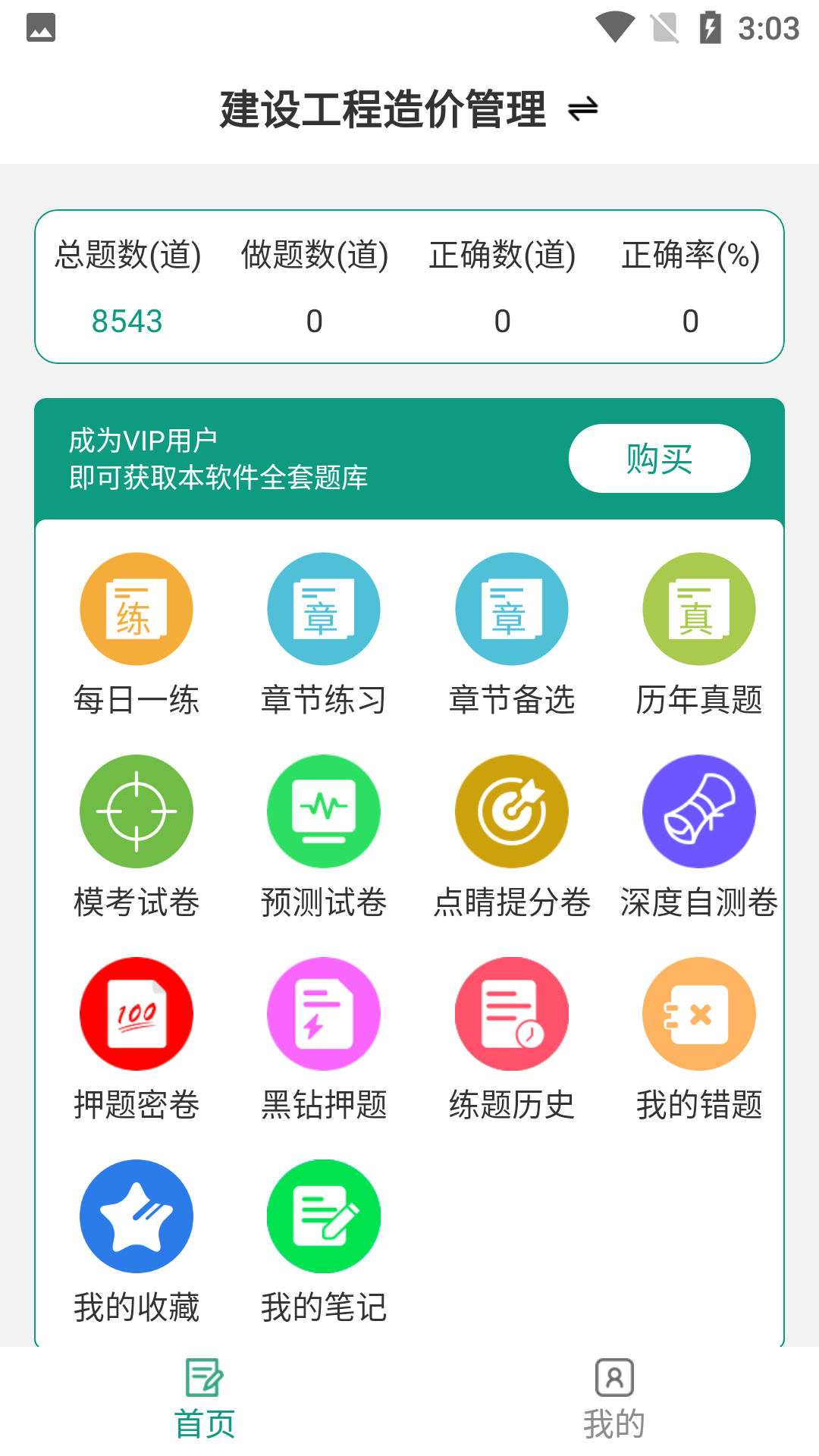
Task: Select the 深度自测卷 self-test icon
Action: pos(698,811)
